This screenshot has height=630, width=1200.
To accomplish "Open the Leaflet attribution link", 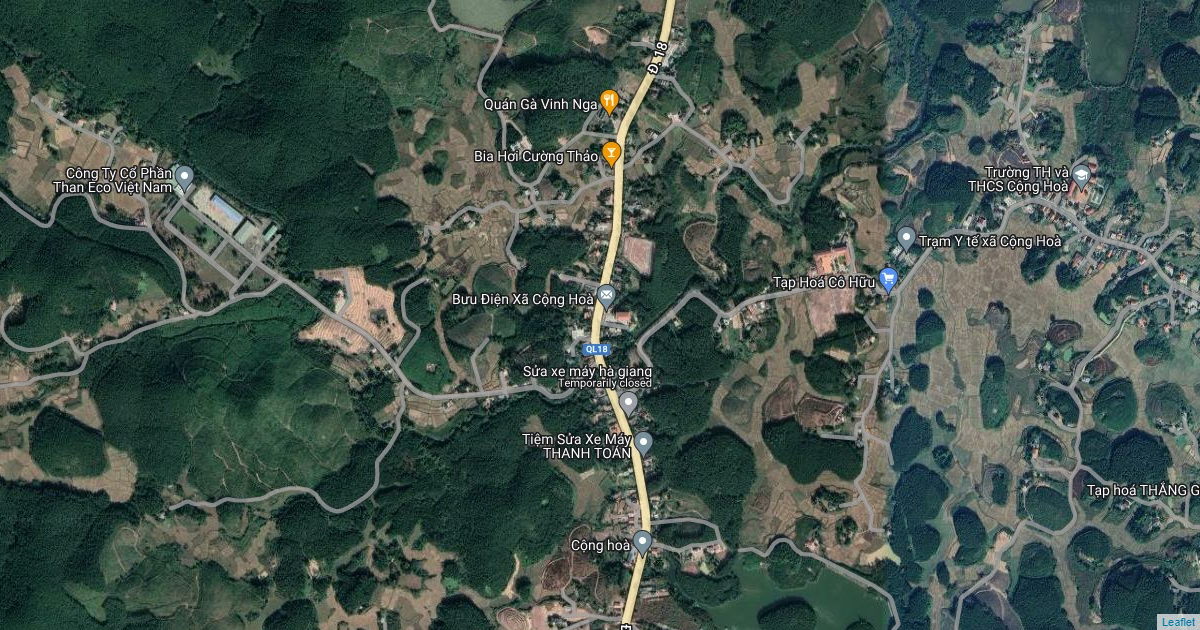I will [x=1178, y=621].
